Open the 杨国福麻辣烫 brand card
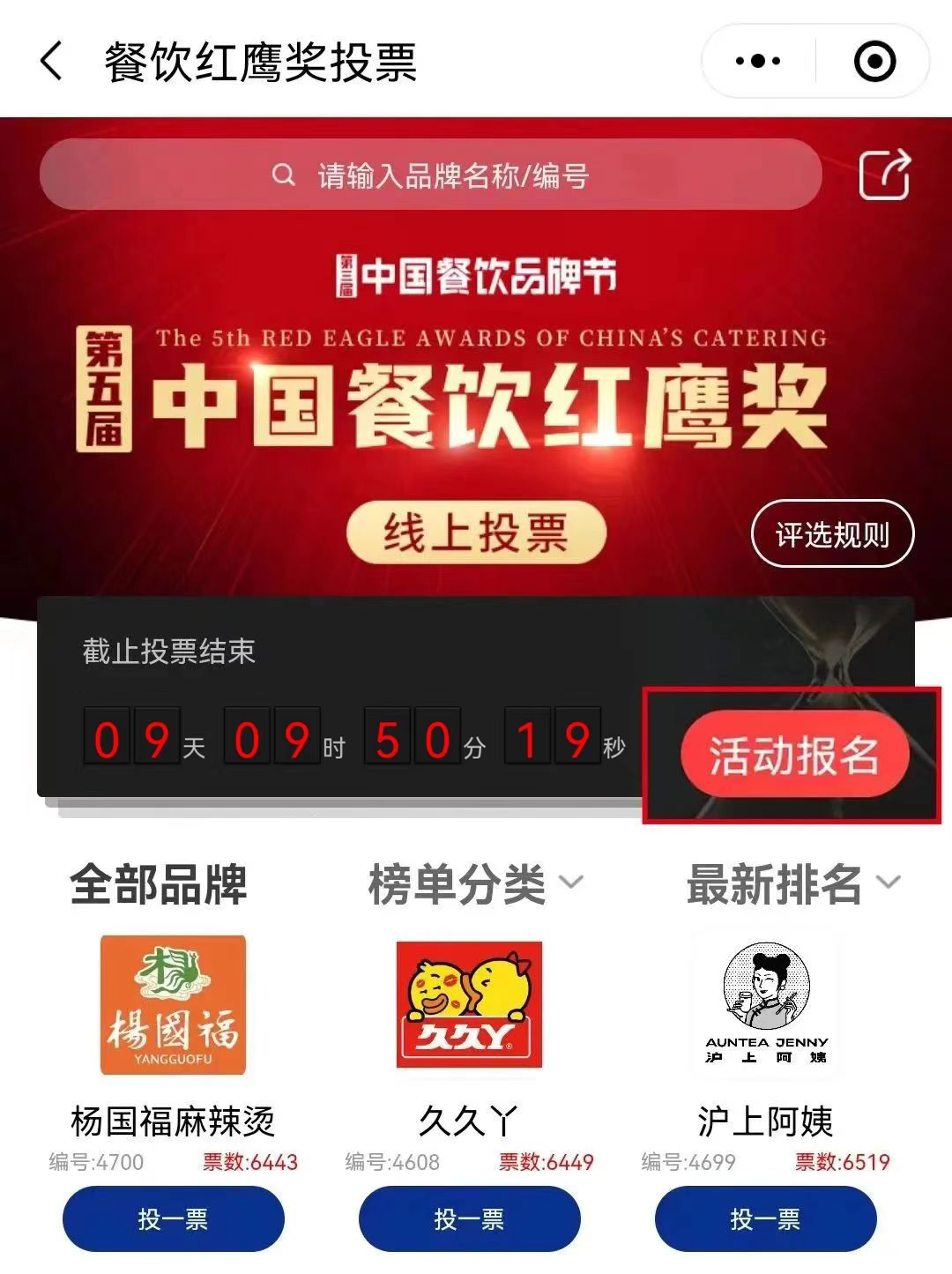952x1274 pixels. click(173, 1005)
